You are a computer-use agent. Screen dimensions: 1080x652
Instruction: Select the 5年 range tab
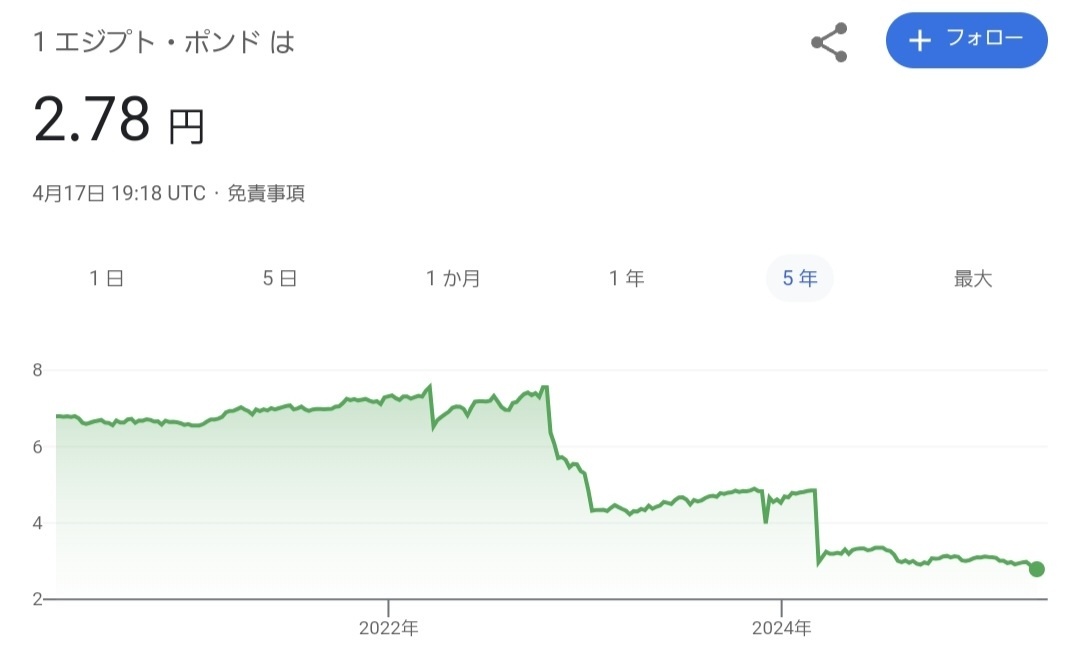800,278
